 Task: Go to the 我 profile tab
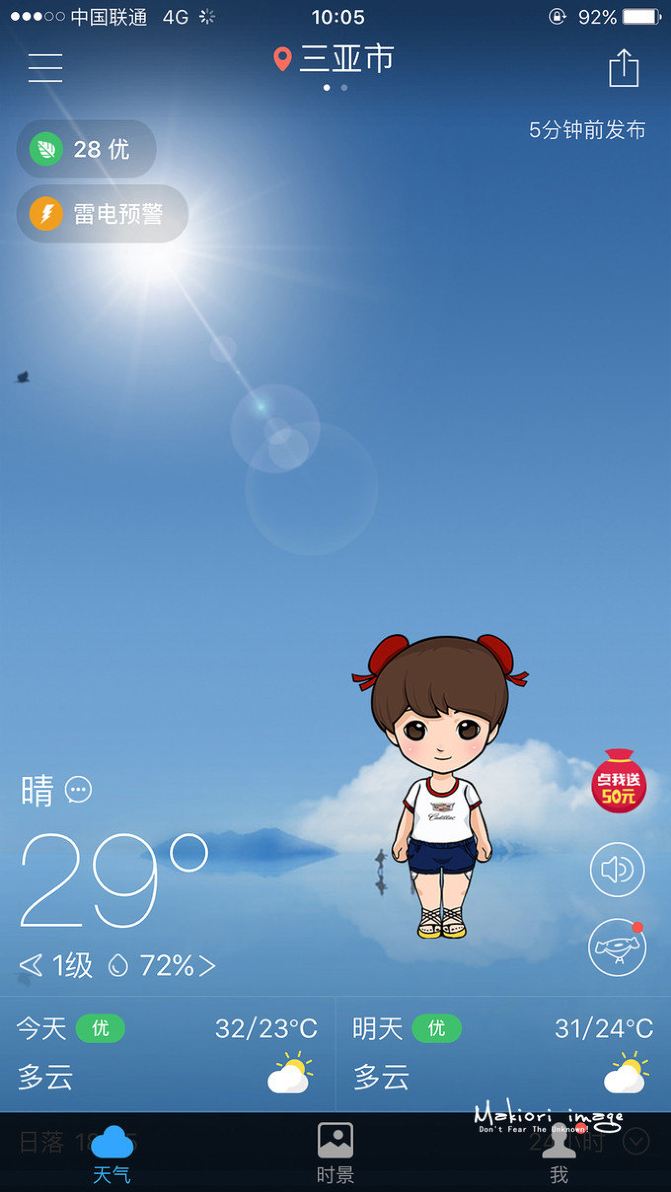point(559,1153)
